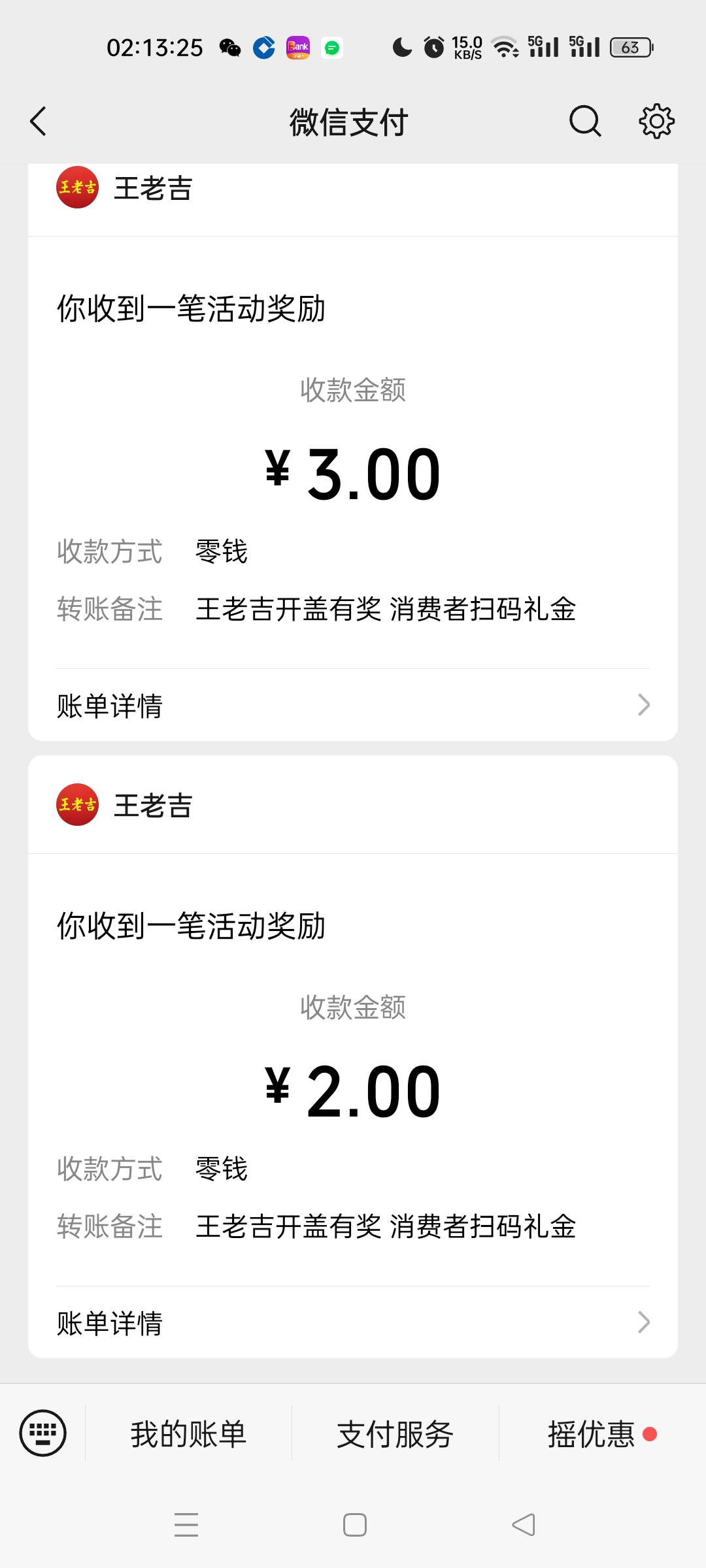The height and width of the screenshot is (1568, 706).
Task: Open the 我的账单 menu
Action: [188, 1434]
